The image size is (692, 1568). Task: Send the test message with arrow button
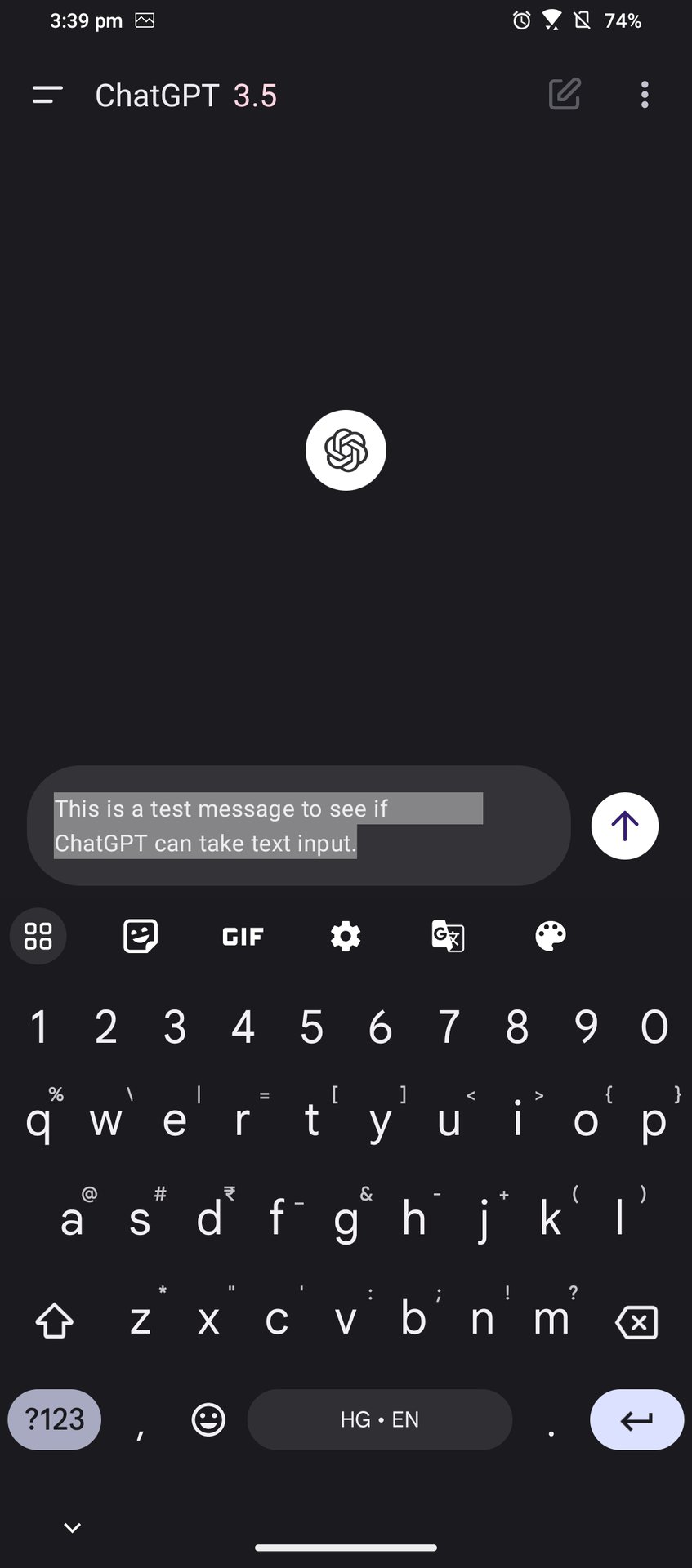[x=624, y=826]
